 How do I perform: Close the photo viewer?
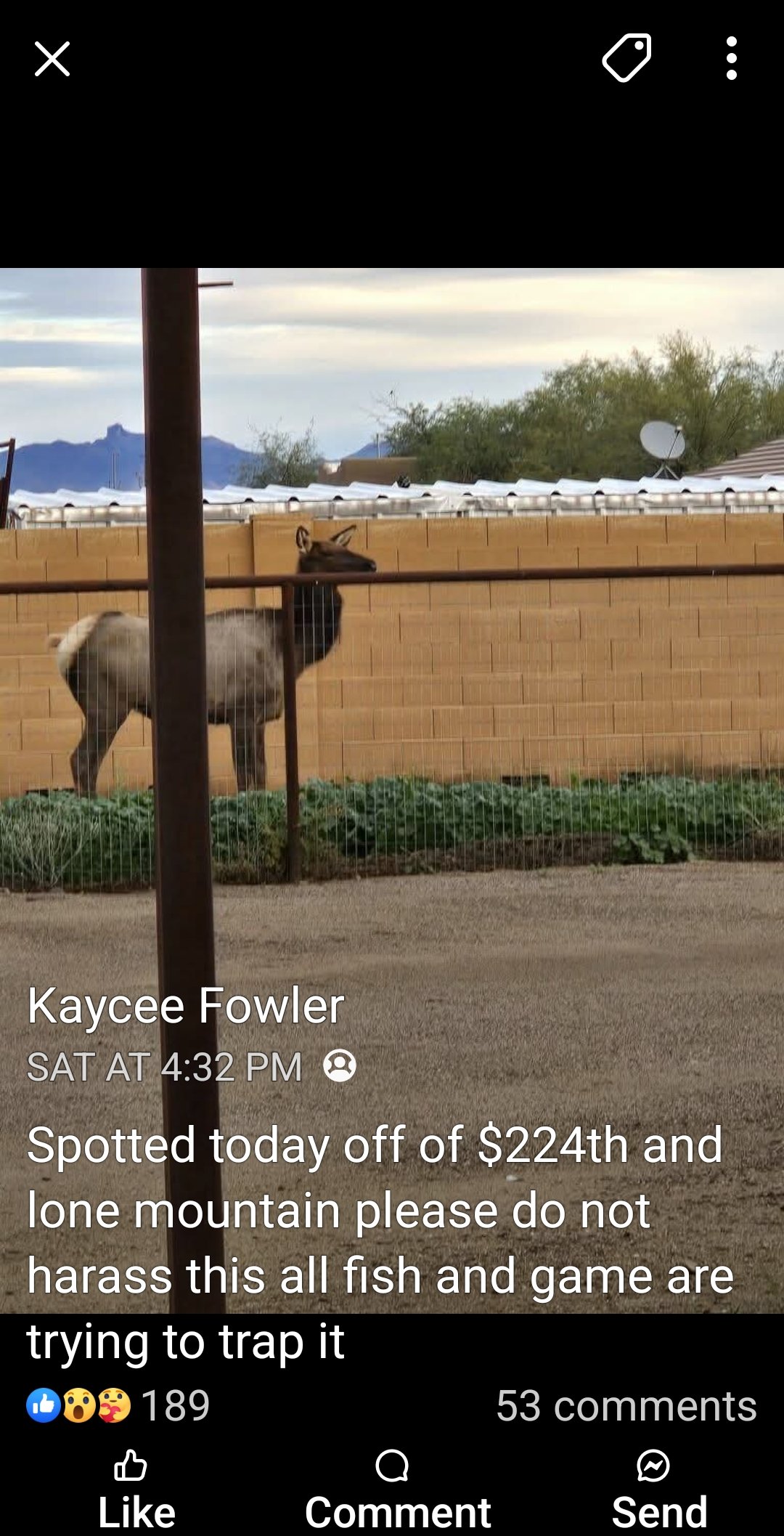point(52,59)
